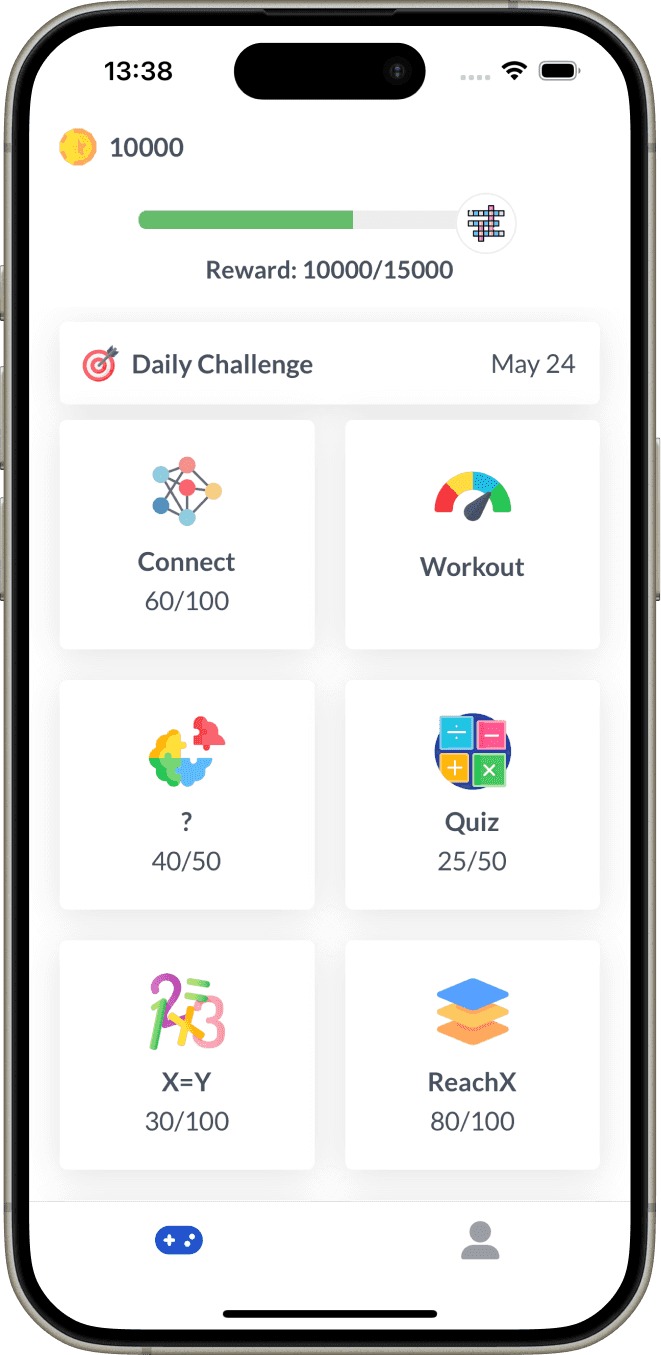Switch to the profile tab
This screenshot has width=661, height=1355.
pos(480,1241)
